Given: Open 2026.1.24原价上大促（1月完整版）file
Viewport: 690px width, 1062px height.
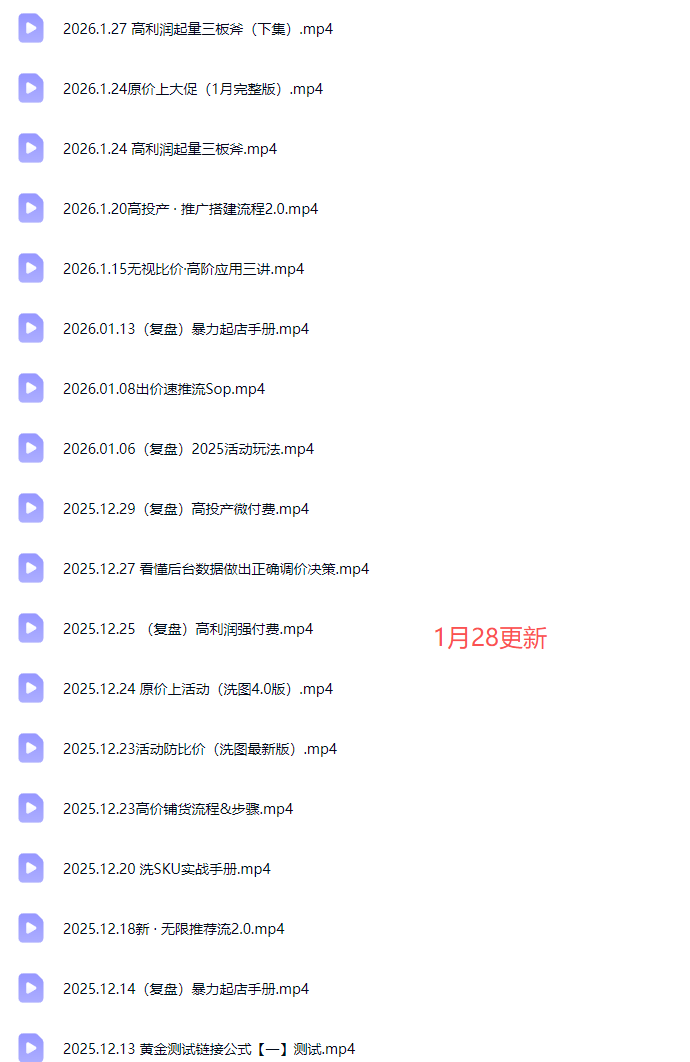Looking at the screenshot, I should (192, 89).
